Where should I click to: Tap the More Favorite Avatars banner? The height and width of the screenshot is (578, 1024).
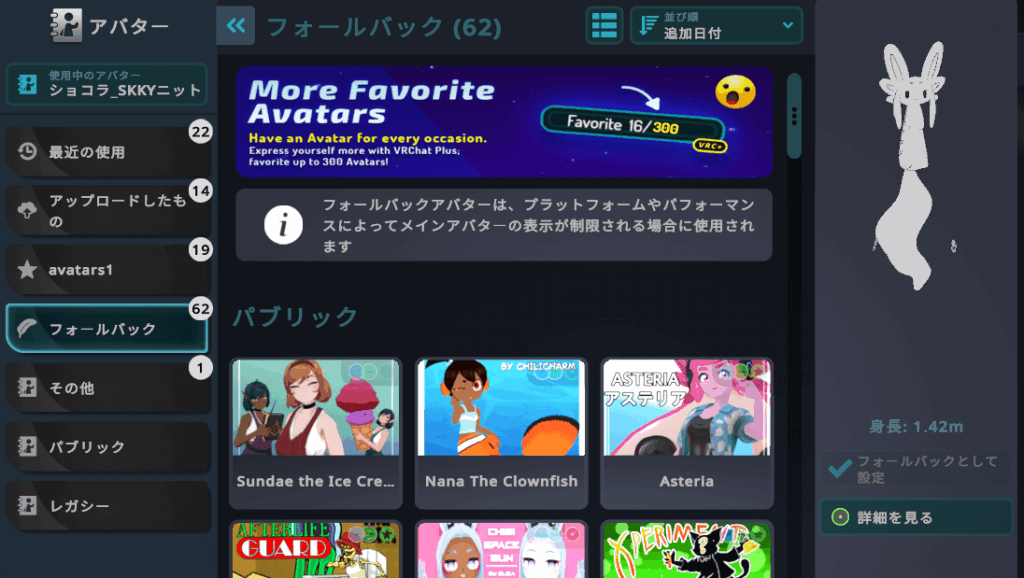(x=504, y=122)
